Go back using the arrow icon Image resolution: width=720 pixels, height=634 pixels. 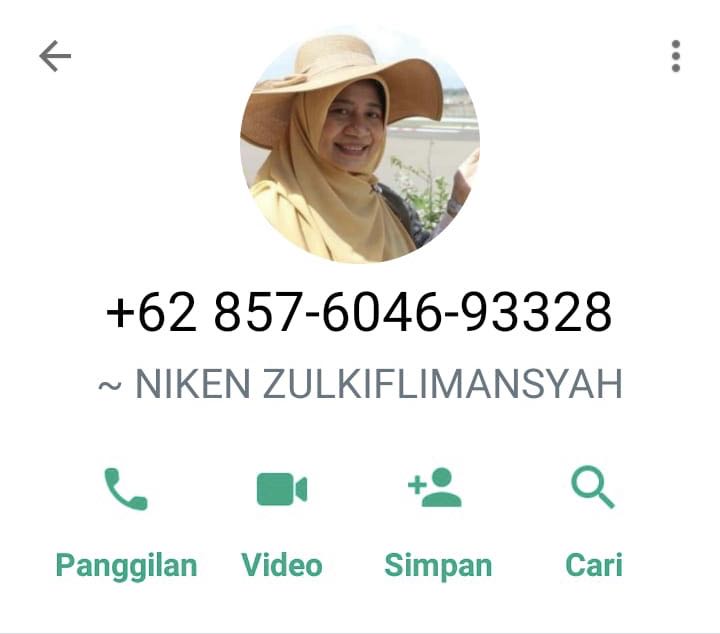click(x=55, y=57)
